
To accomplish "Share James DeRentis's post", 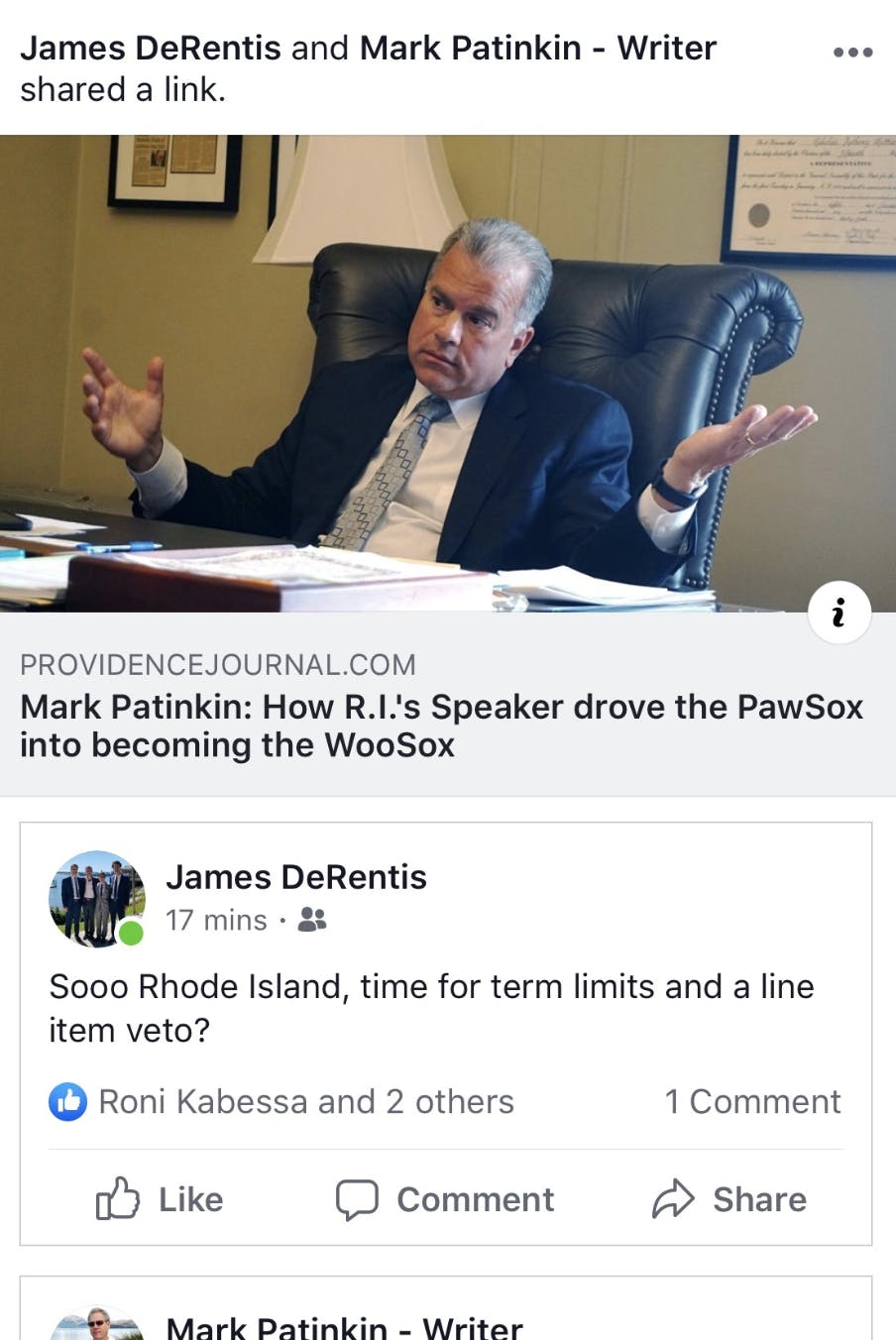I will [x=729, y=1199].
